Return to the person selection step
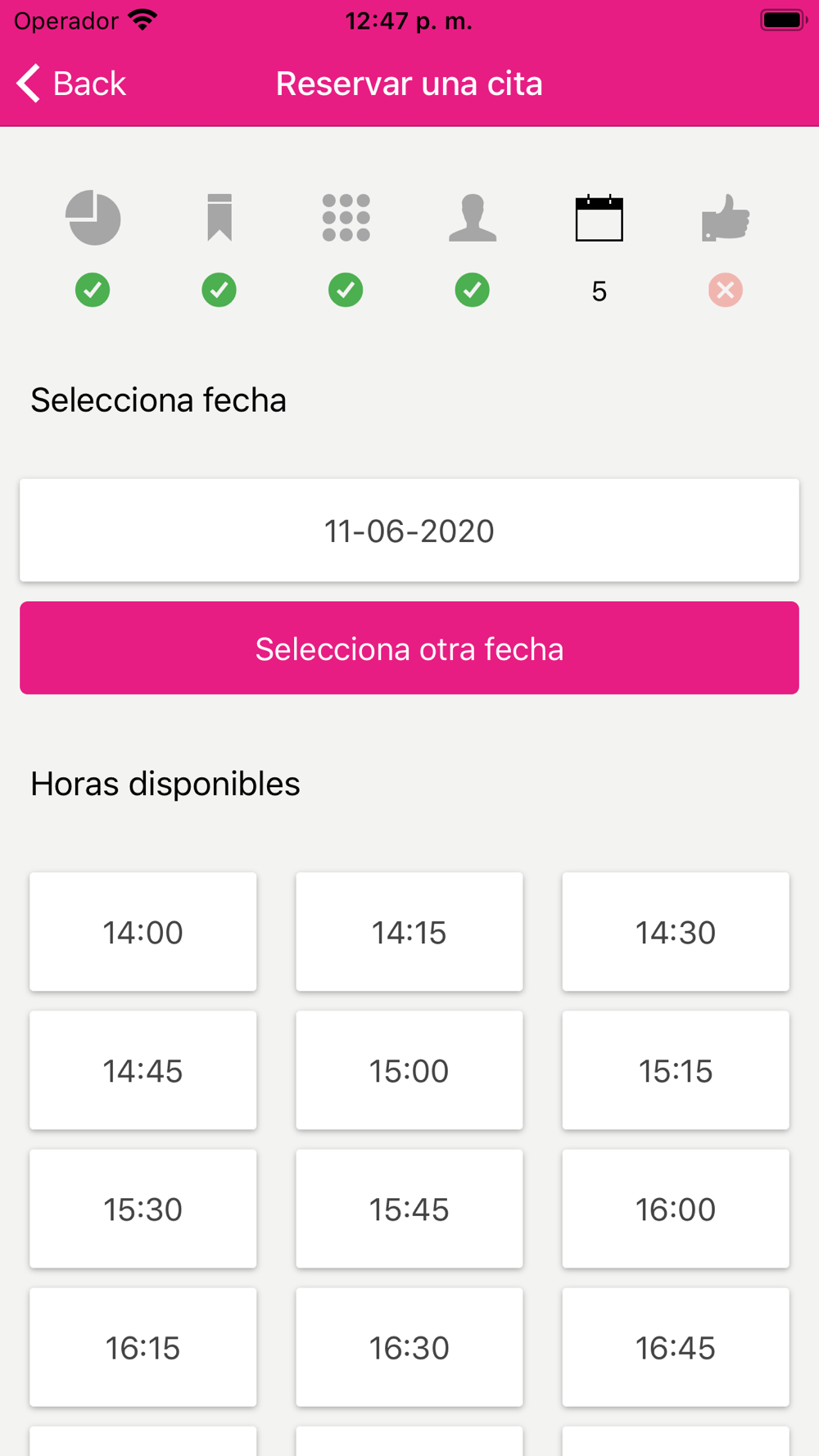The image size is (819, 1456). pyautogui.click(x=473, y=219)
